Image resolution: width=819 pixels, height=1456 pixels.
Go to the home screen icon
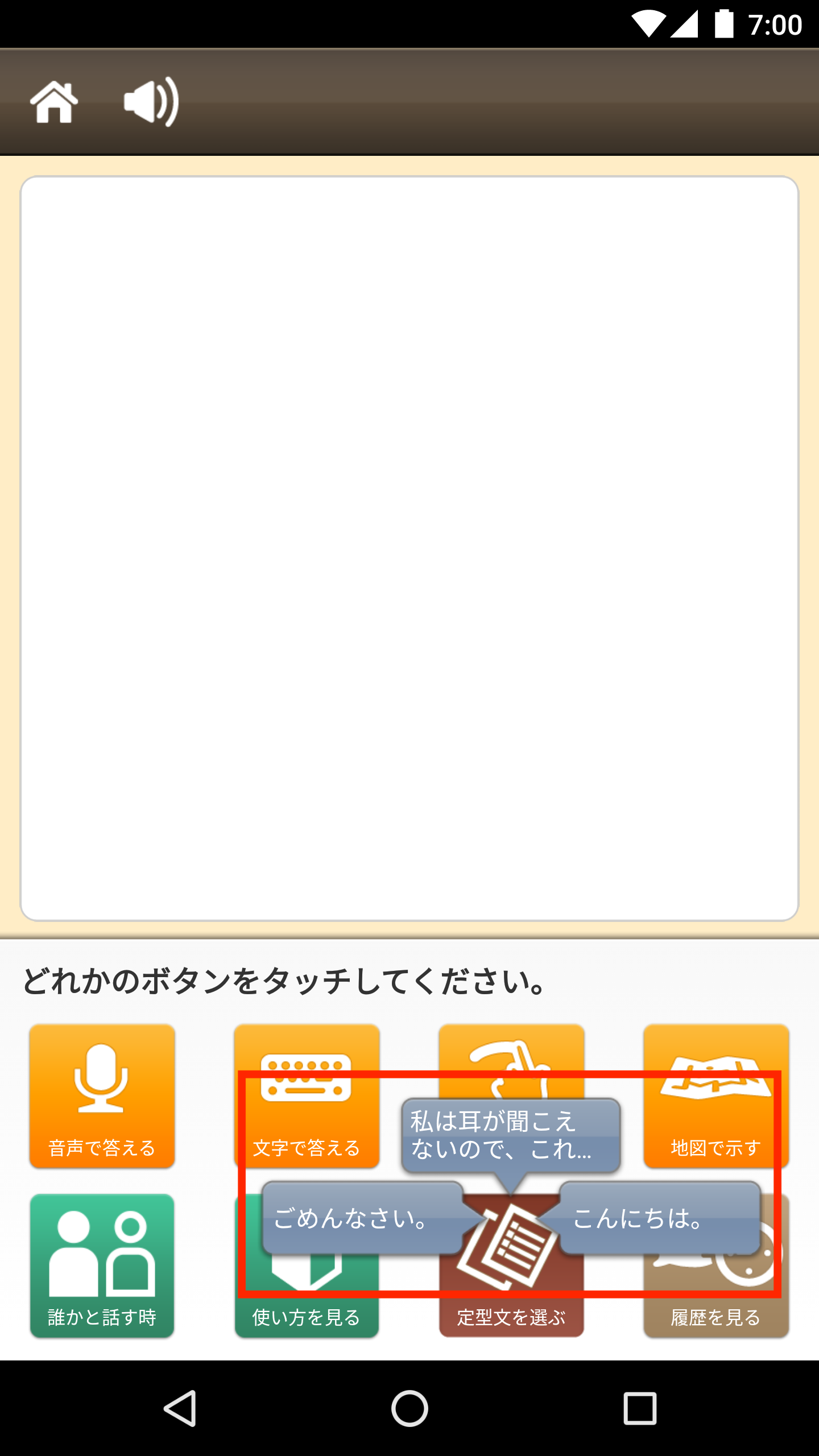54,102
